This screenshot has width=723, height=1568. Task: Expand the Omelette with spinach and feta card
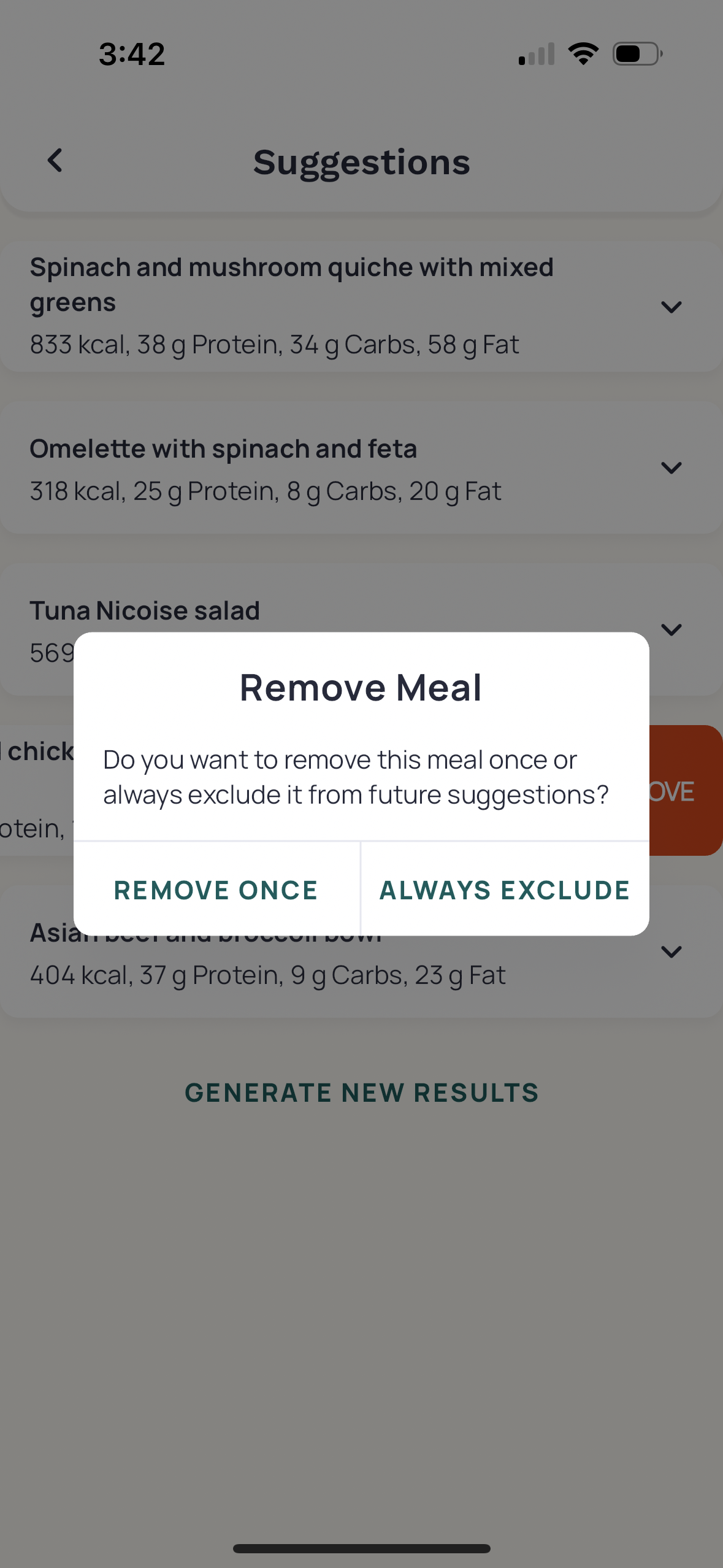pyautogui.click(x=671, y=468)
